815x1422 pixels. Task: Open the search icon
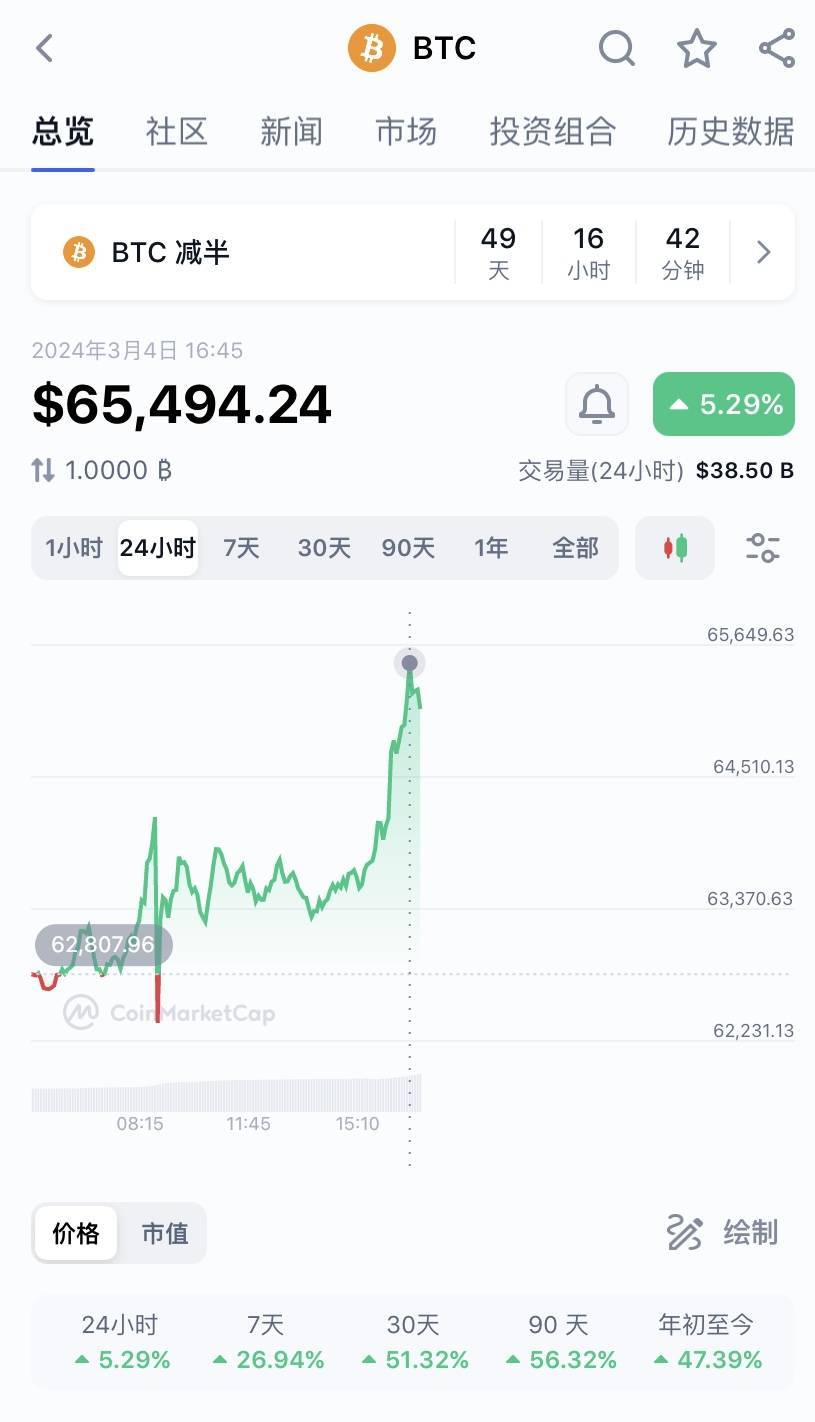(617, 47)
